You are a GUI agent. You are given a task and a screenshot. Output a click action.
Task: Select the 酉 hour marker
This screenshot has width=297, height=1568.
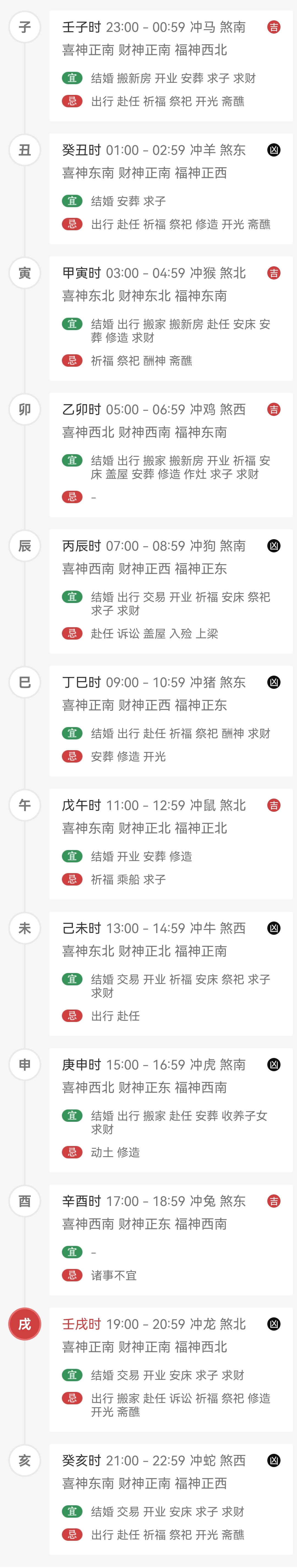coord(25,1201)
